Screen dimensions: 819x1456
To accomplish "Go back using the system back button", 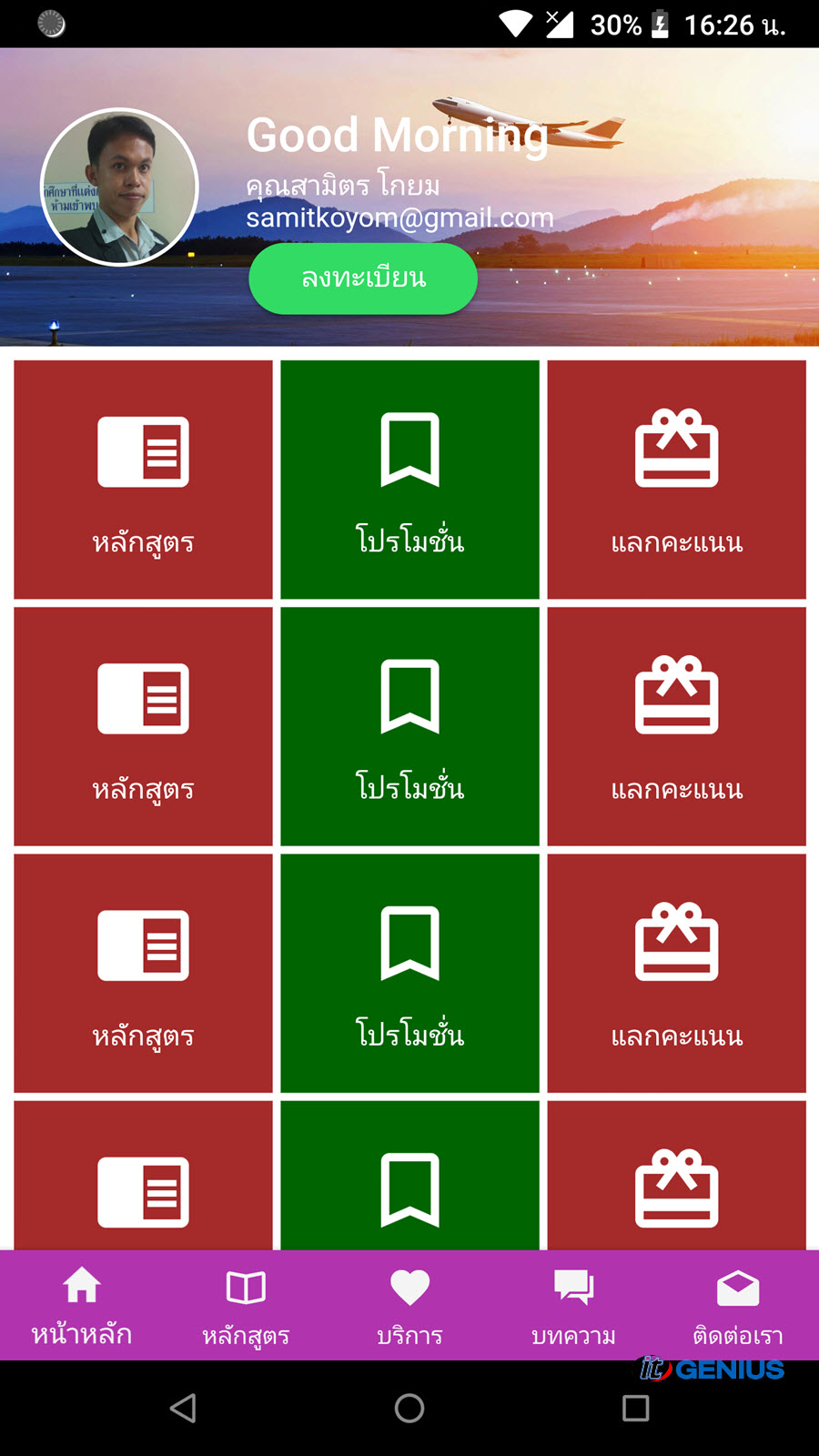I will click(x=183, y=1408).
